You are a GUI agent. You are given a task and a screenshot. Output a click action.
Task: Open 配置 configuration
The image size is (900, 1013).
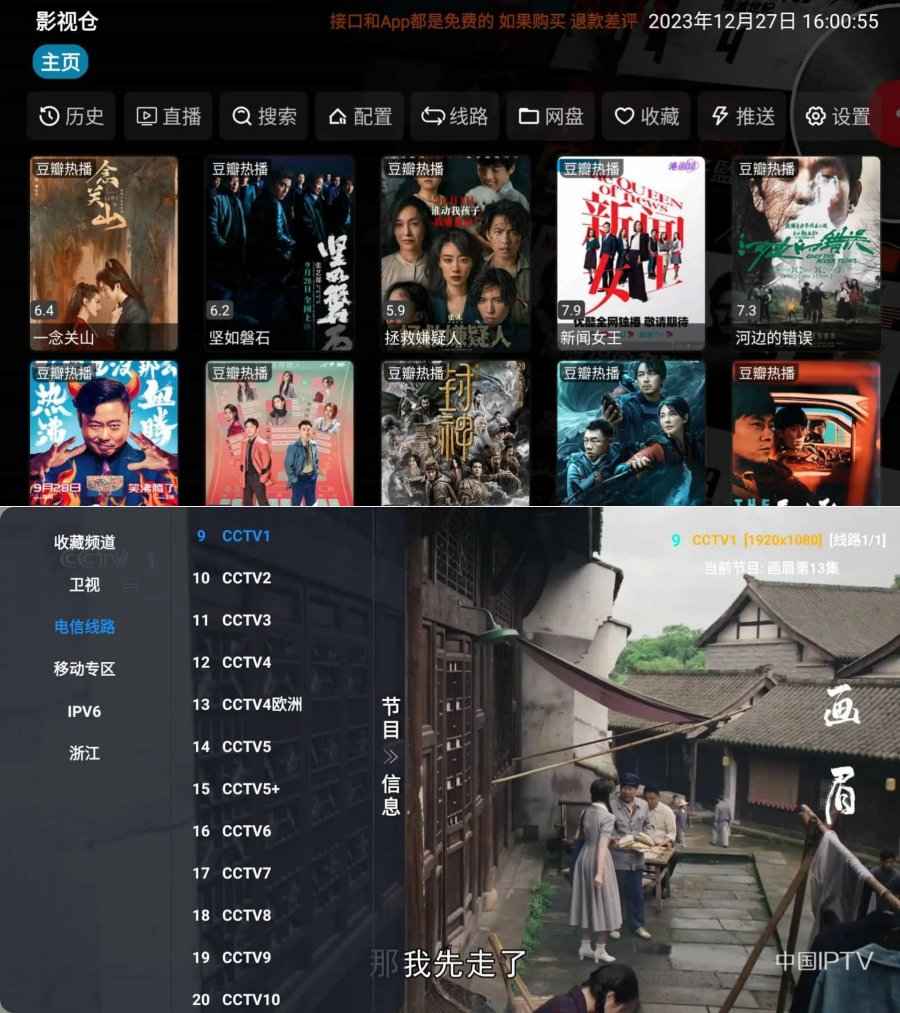360,117
